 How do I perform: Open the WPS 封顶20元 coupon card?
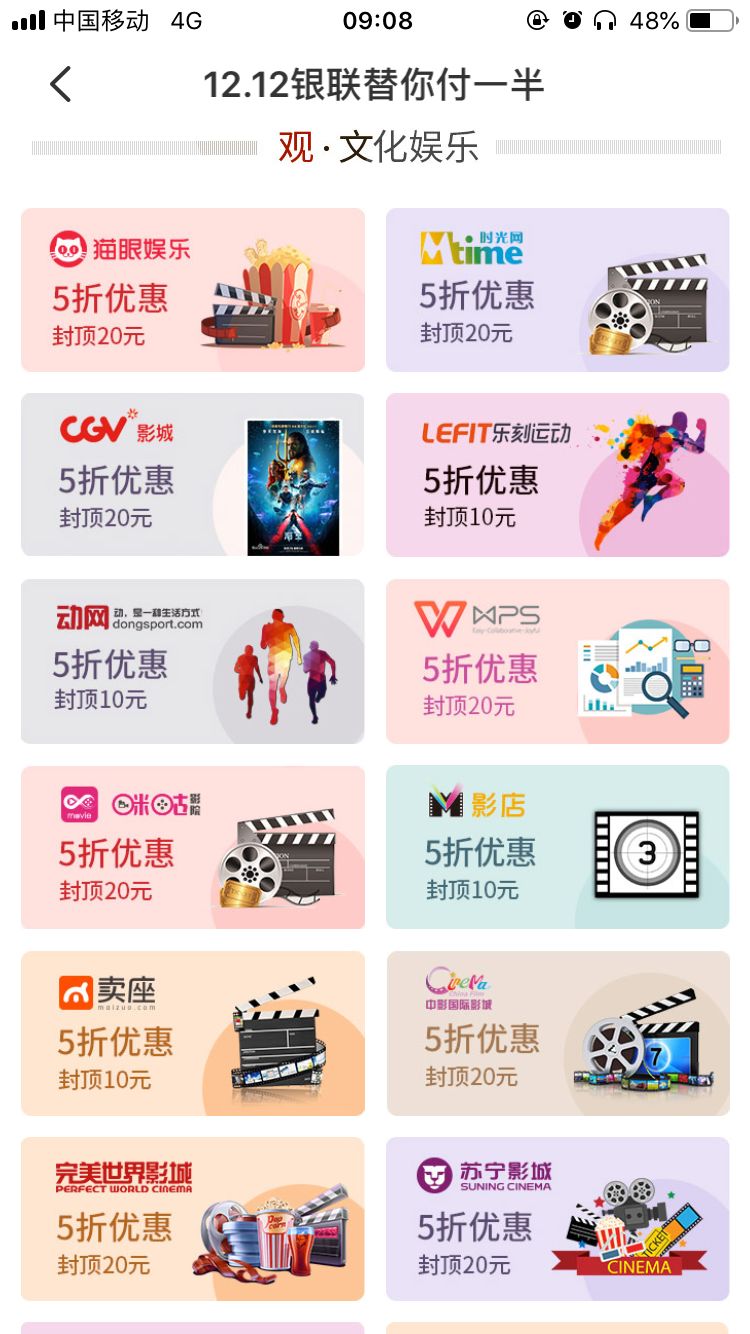pos(556,661)
